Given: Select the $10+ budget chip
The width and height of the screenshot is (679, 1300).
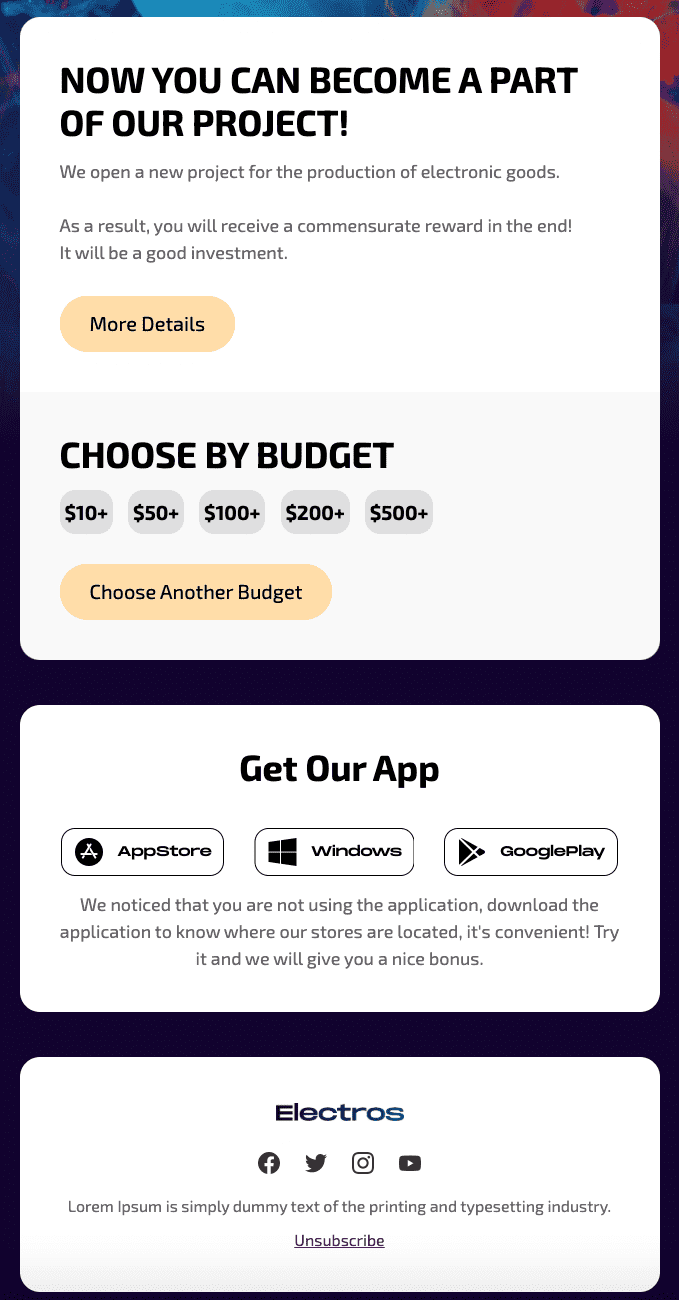Looking at the screenshot, I should click(x=86, y=513).
